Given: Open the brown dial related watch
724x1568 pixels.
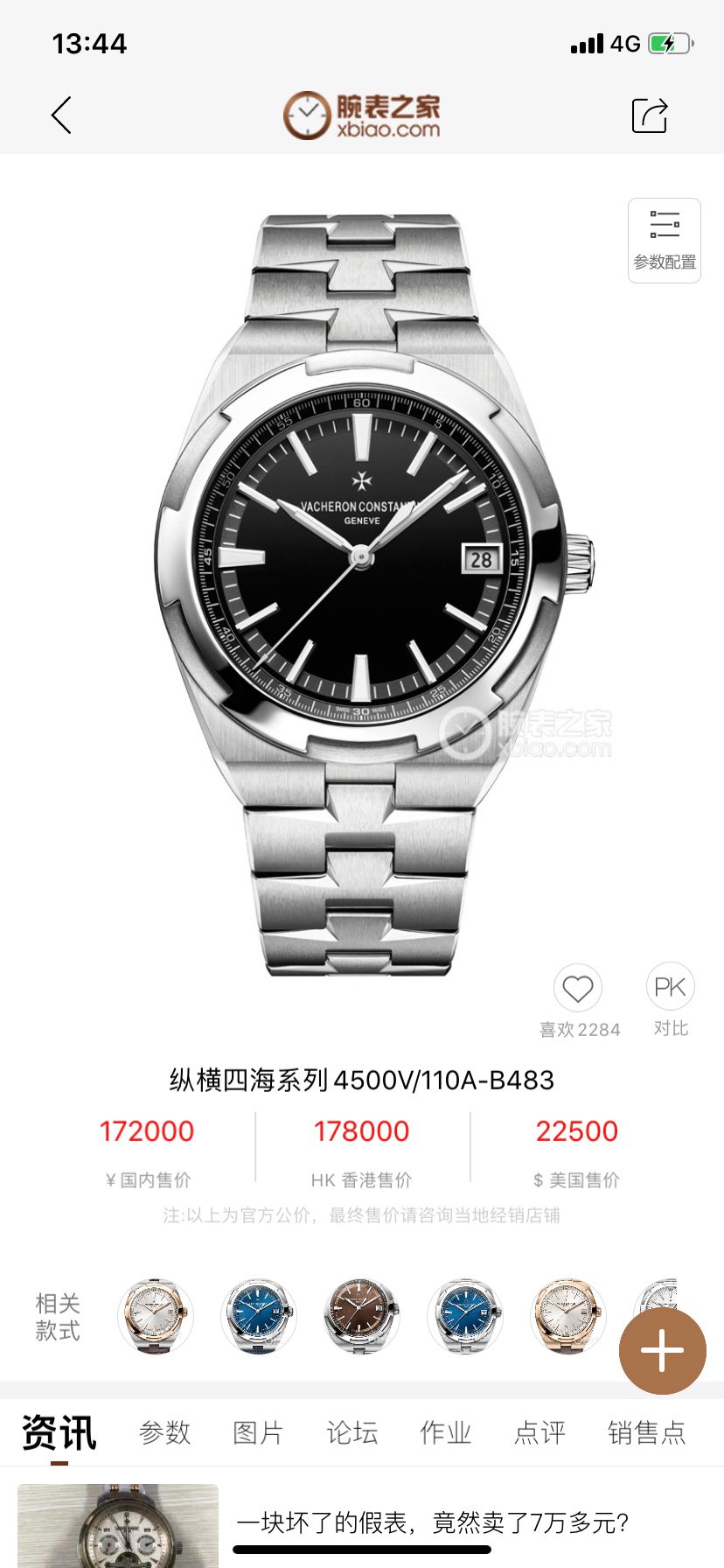Looking at the screenshot, I should (x=361, y=1315).
